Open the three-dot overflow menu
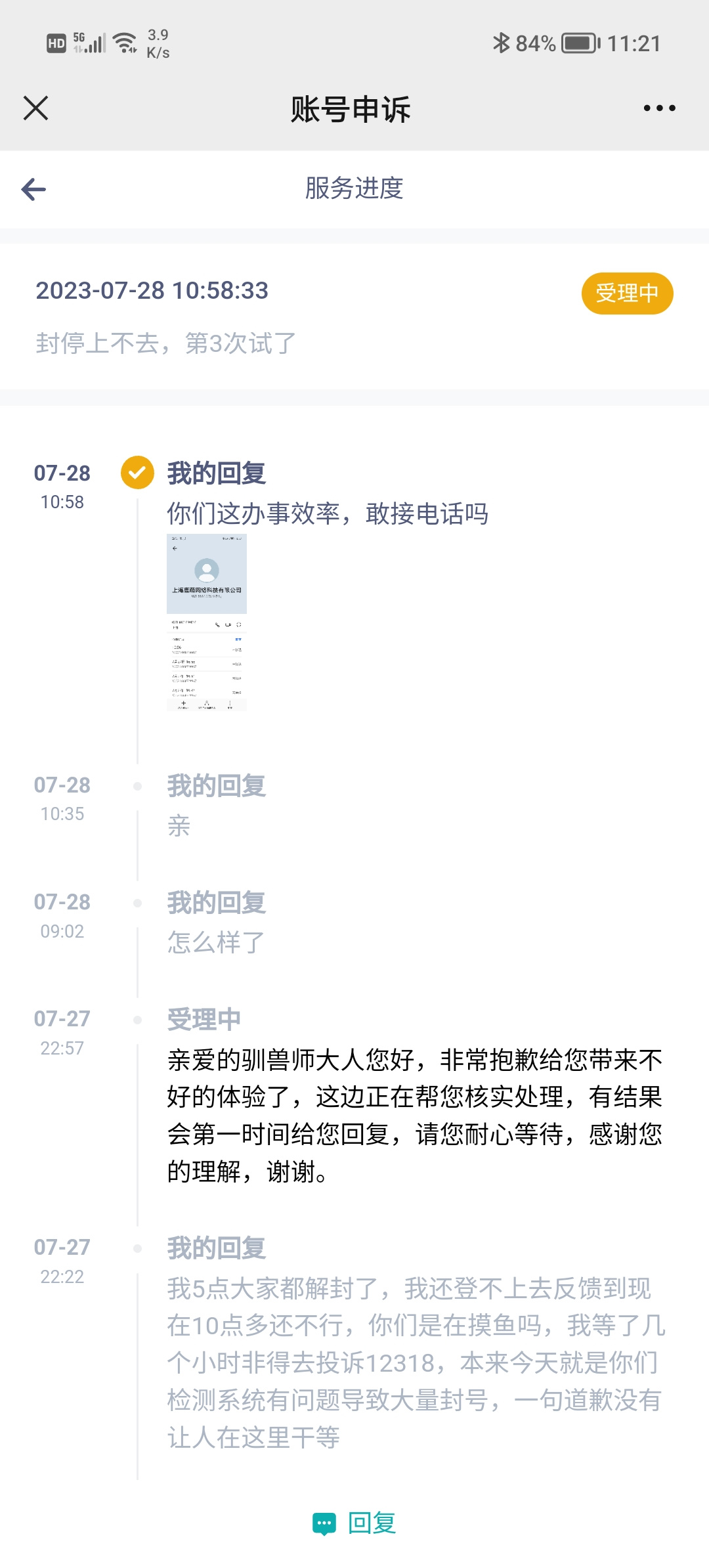 point(659,108)
